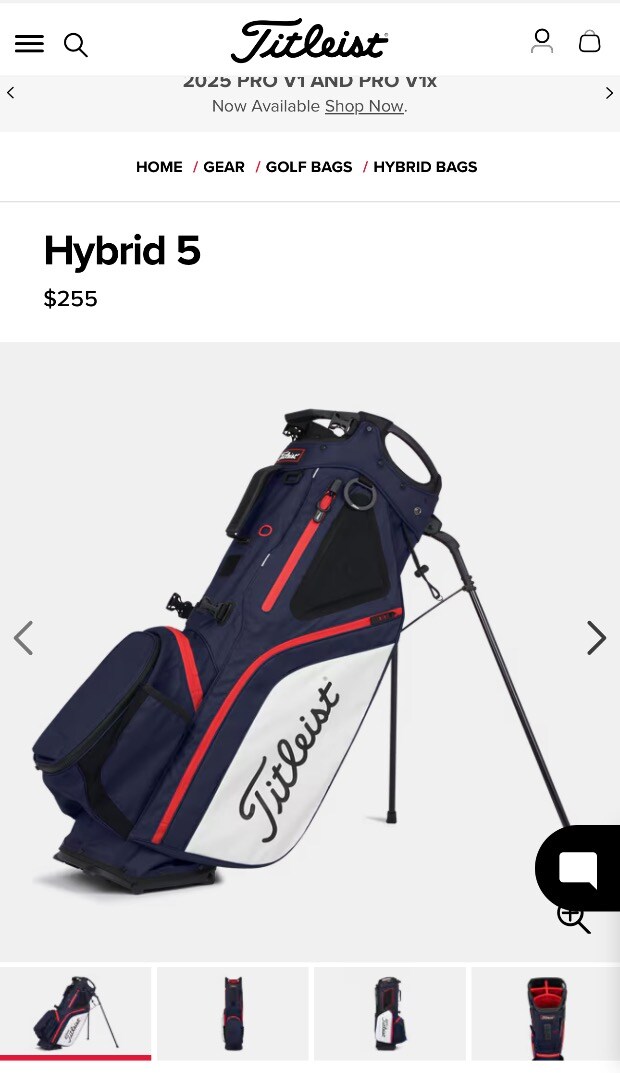The height and width of the screenshot is (1073, 620).
Task: Open the live chat bubble
Action: coord(578,867)
